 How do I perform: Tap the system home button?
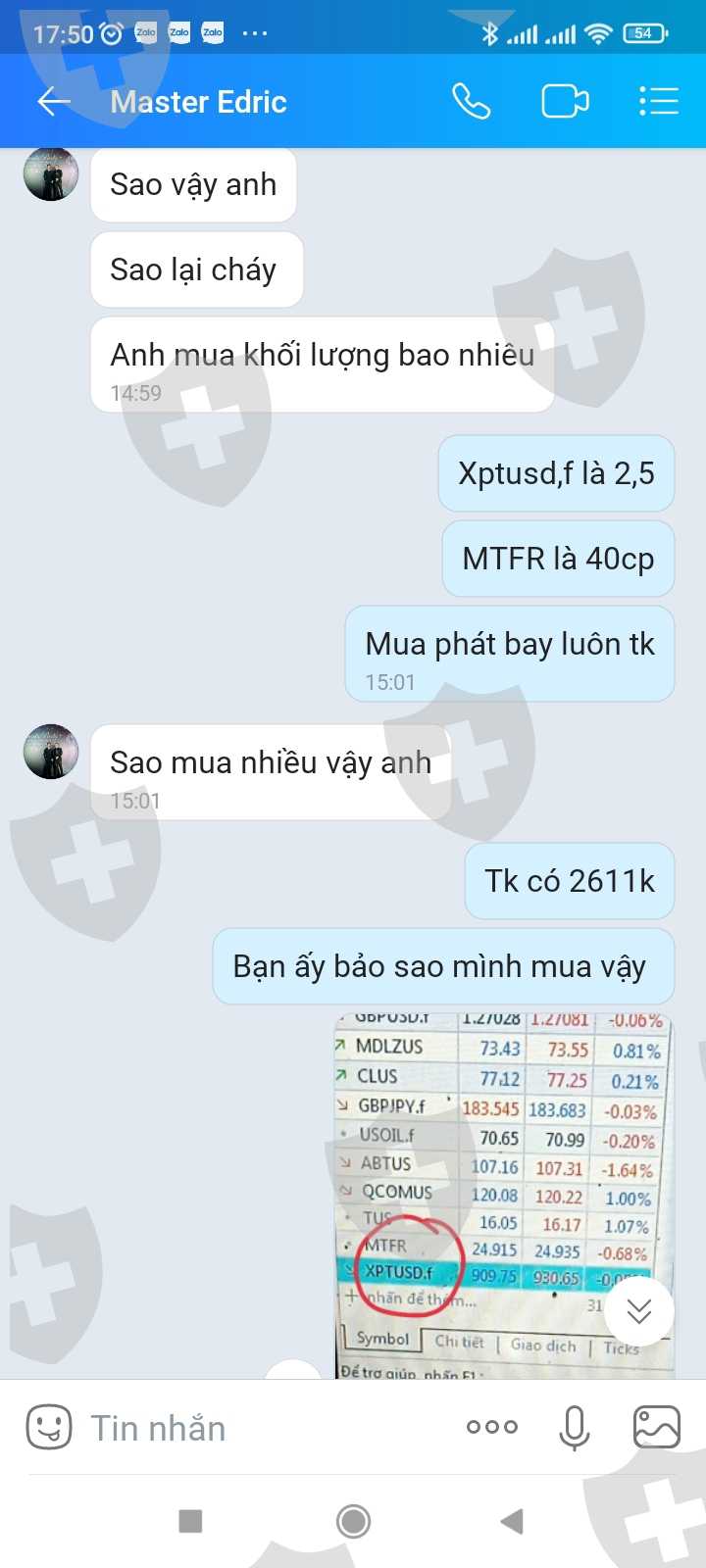(x=353, y=1521)
